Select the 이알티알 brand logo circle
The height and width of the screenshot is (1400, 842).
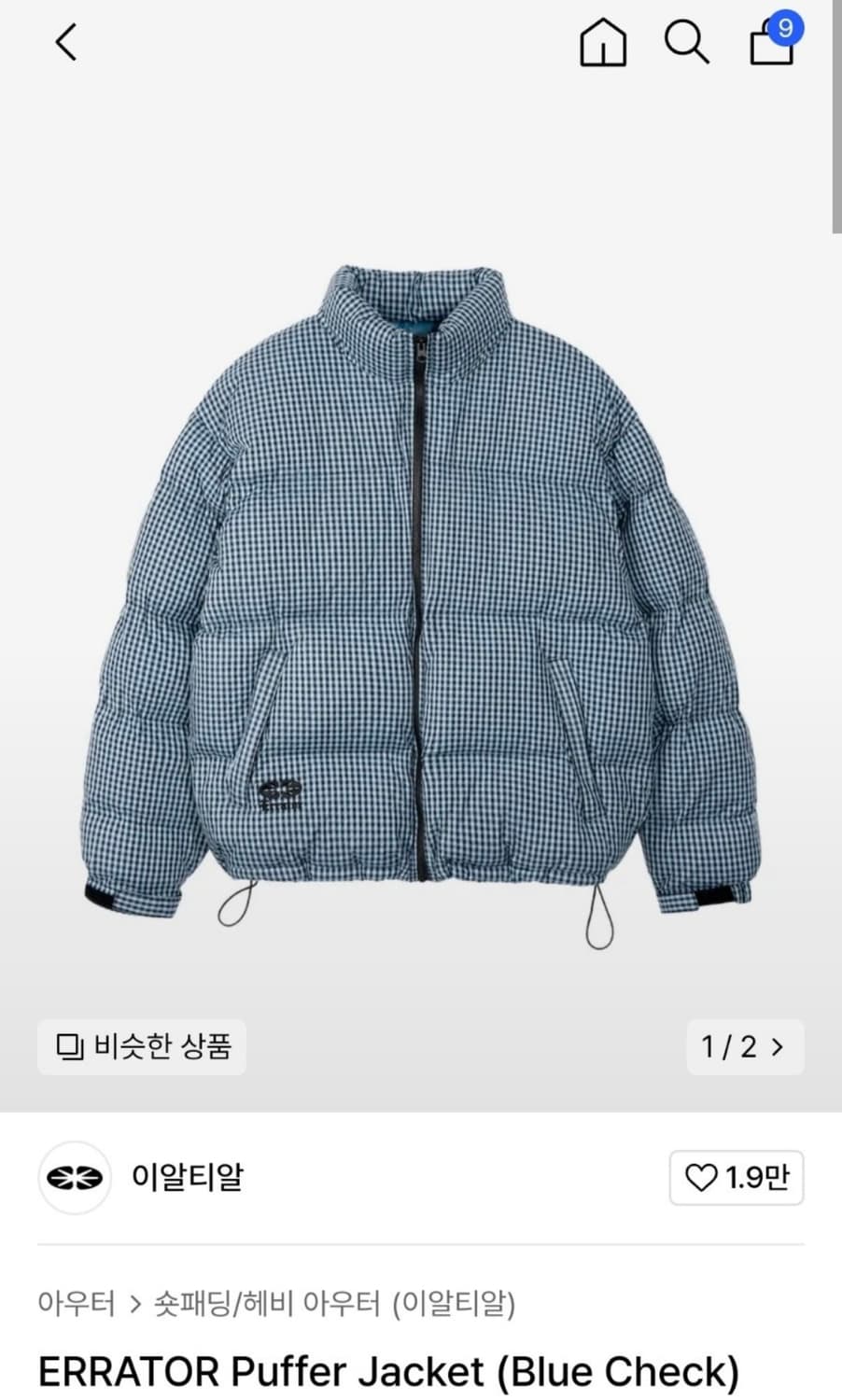(74, 1178)
